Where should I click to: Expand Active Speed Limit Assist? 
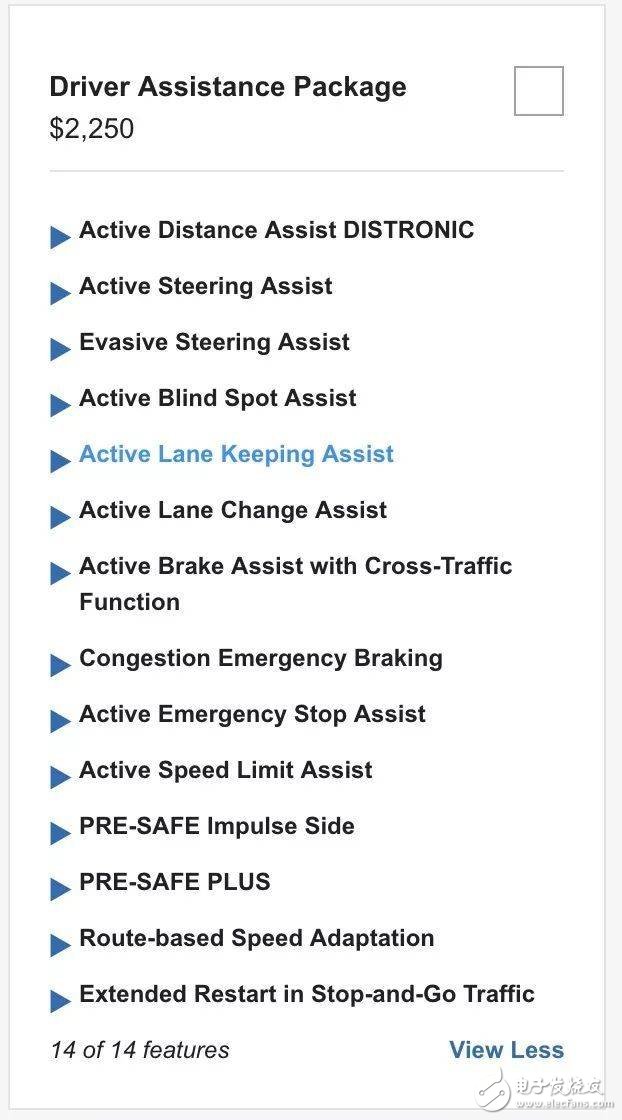point(225,770)
